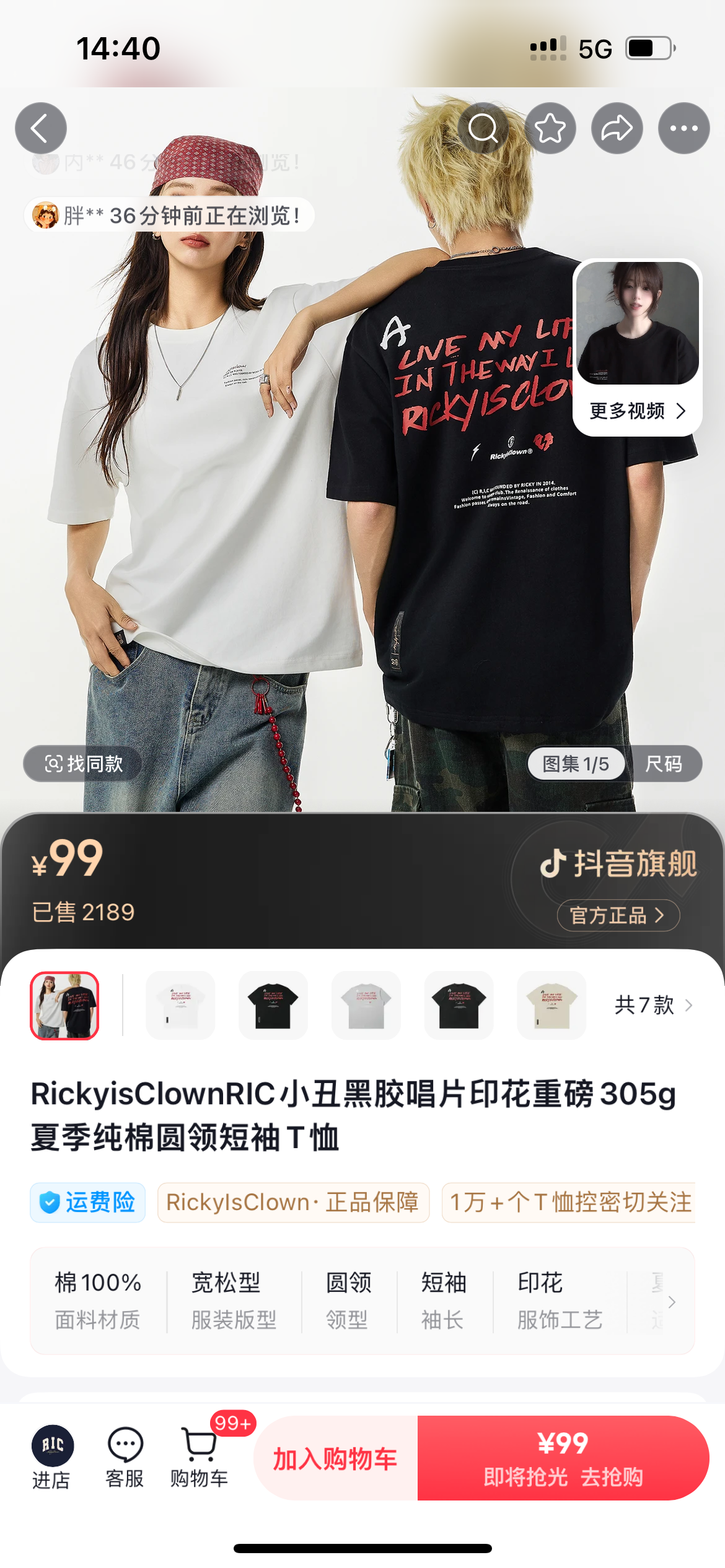Screen dimensions: 725x1568
Task: Open the search magnifier icon
Action: [483, 128]
